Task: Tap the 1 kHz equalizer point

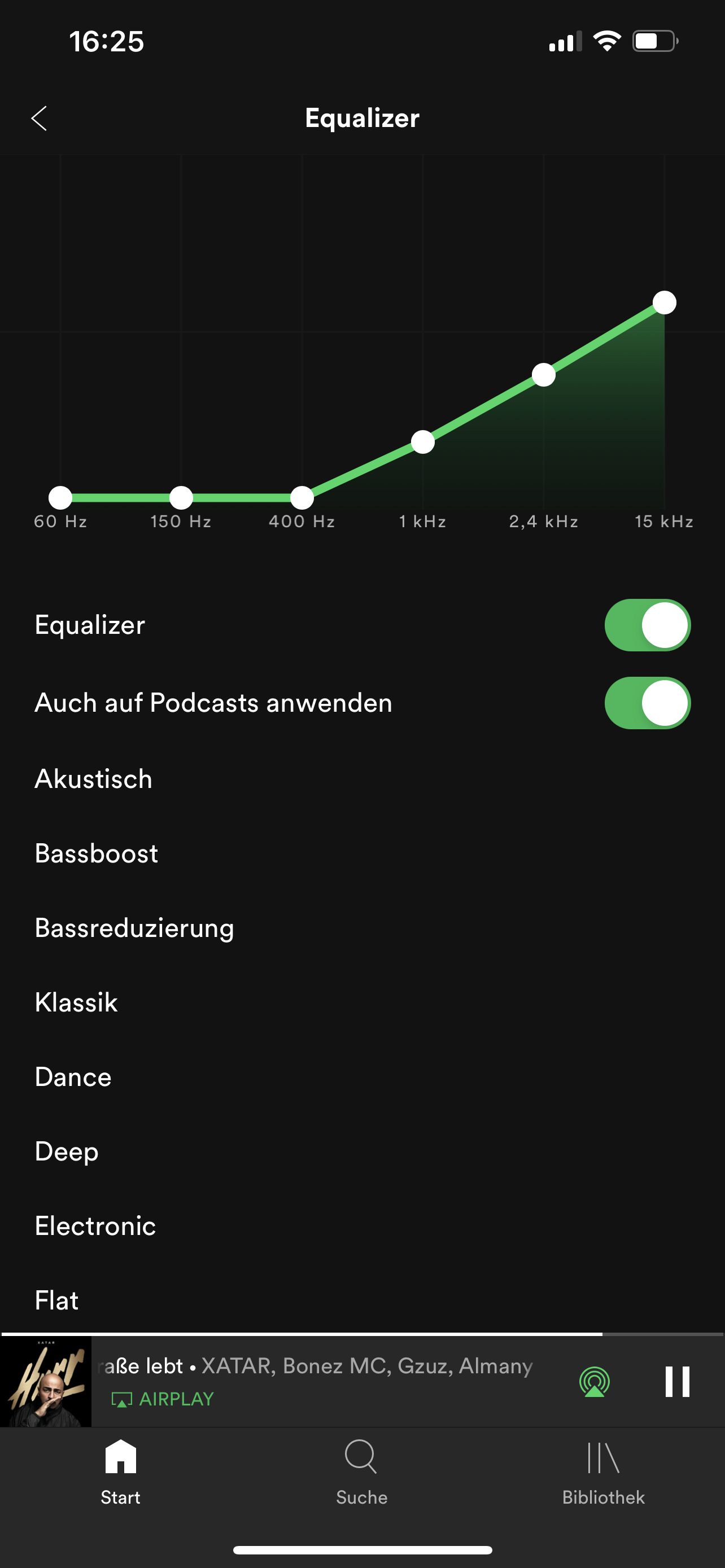Action: (423, 442)
